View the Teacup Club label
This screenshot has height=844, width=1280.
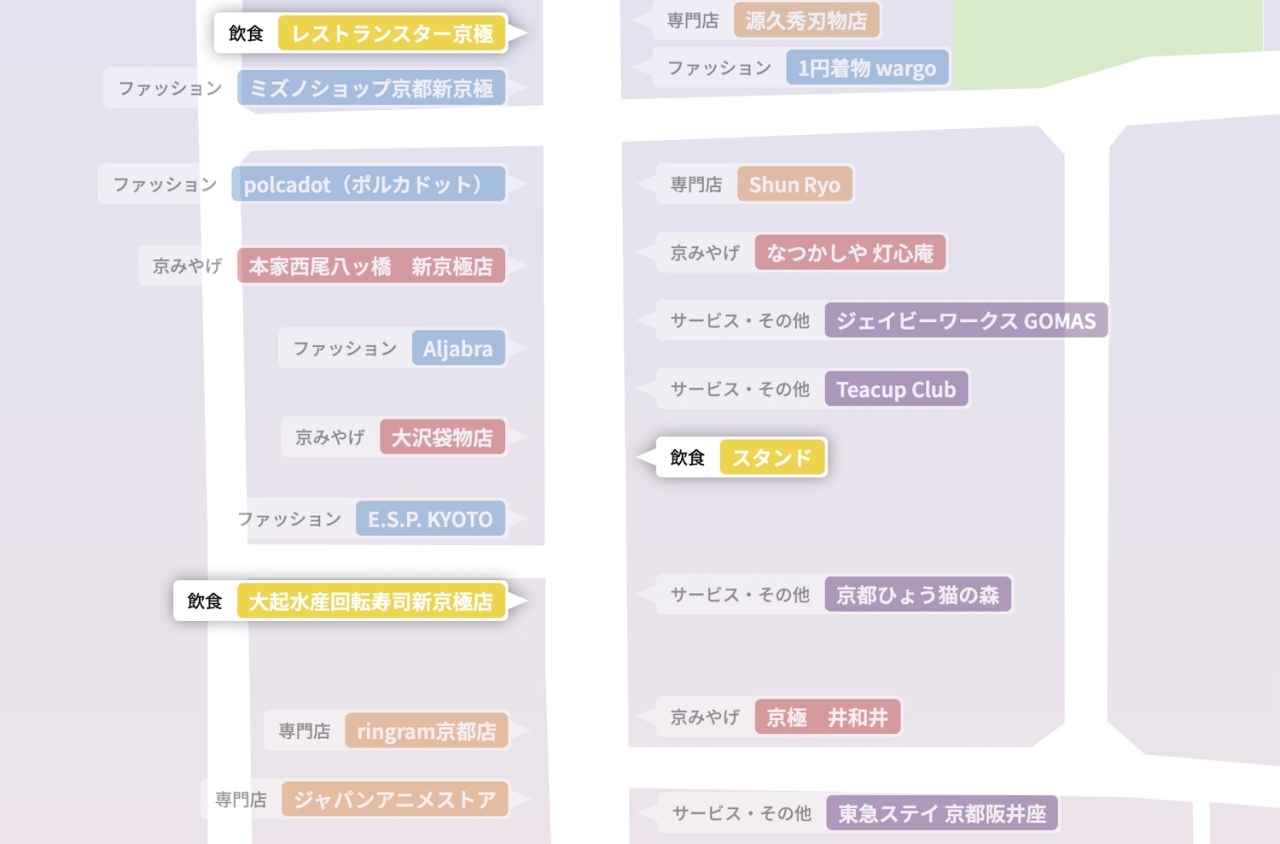tap(896, 390)
